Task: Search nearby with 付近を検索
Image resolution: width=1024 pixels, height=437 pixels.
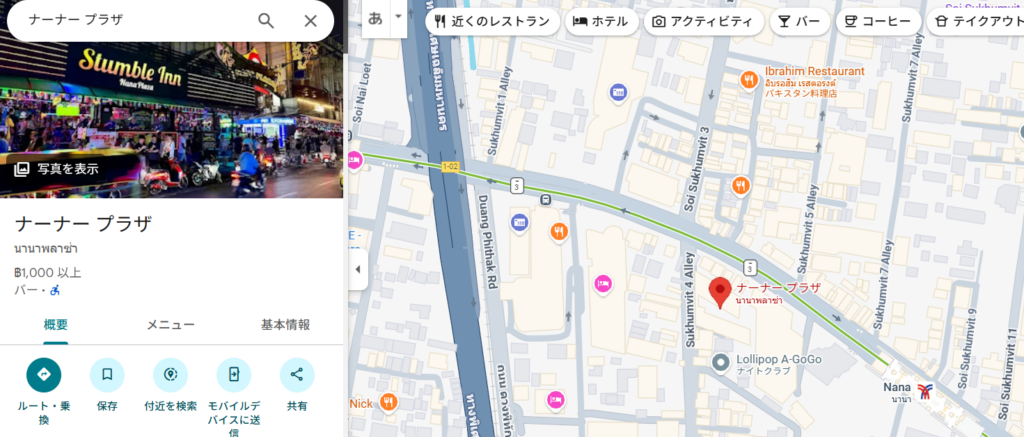Action: pos(170,375)
